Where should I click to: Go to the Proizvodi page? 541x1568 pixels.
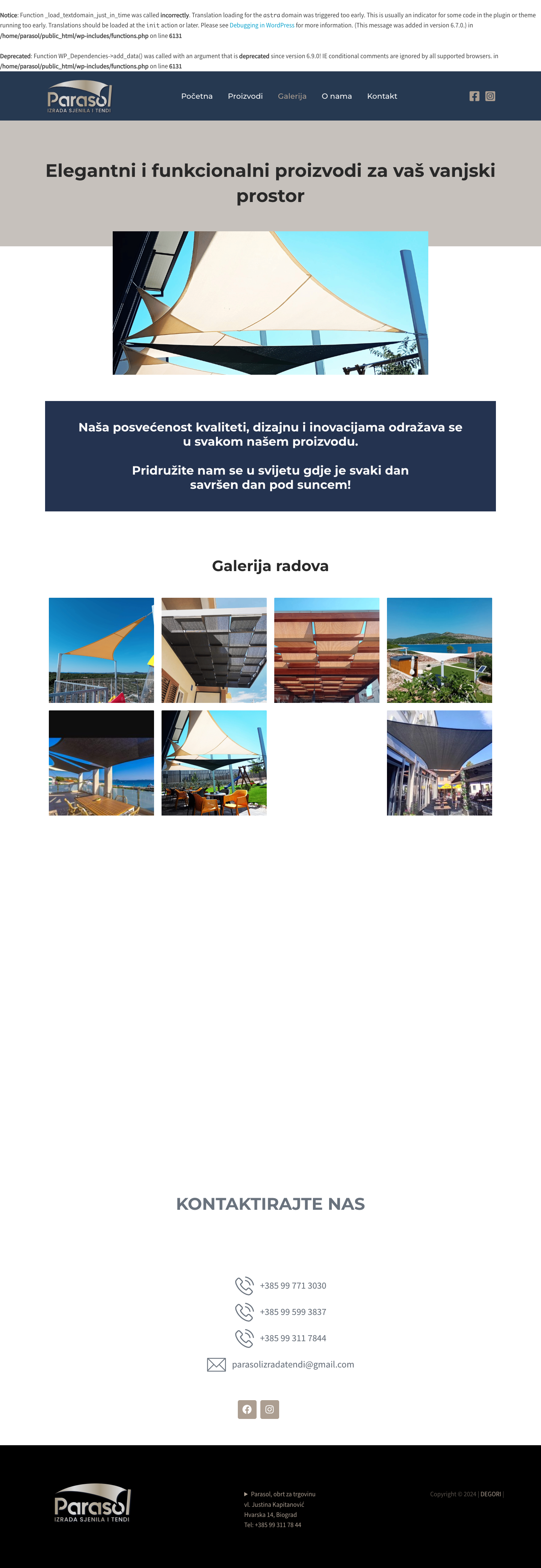point(245,96)
